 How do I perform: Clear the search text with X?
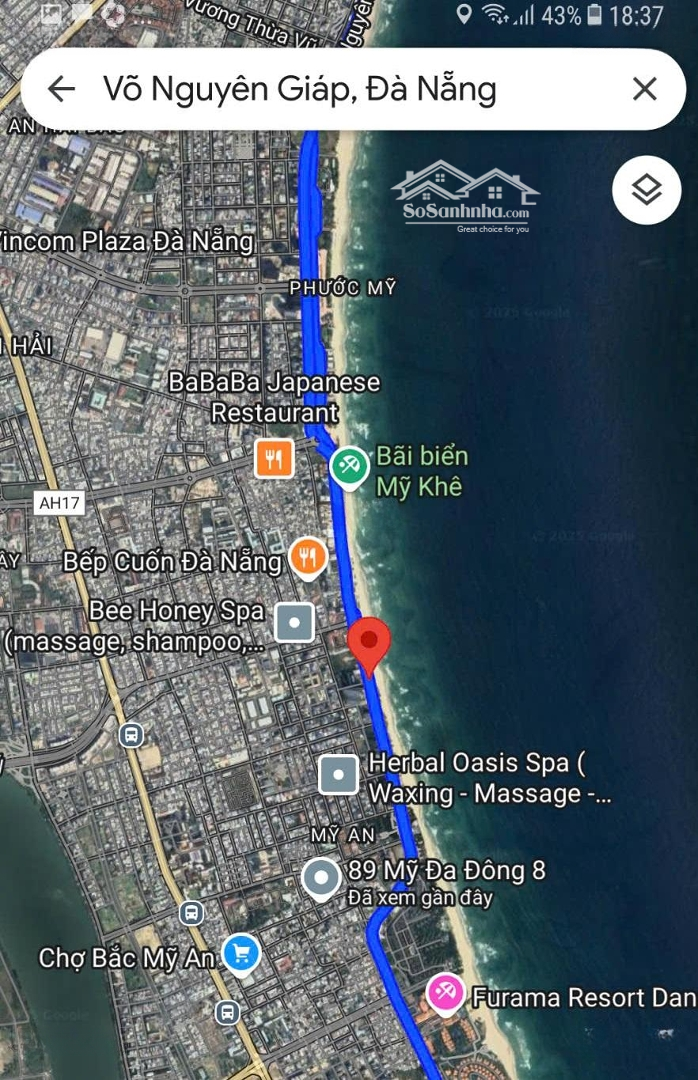click(644, 89)
